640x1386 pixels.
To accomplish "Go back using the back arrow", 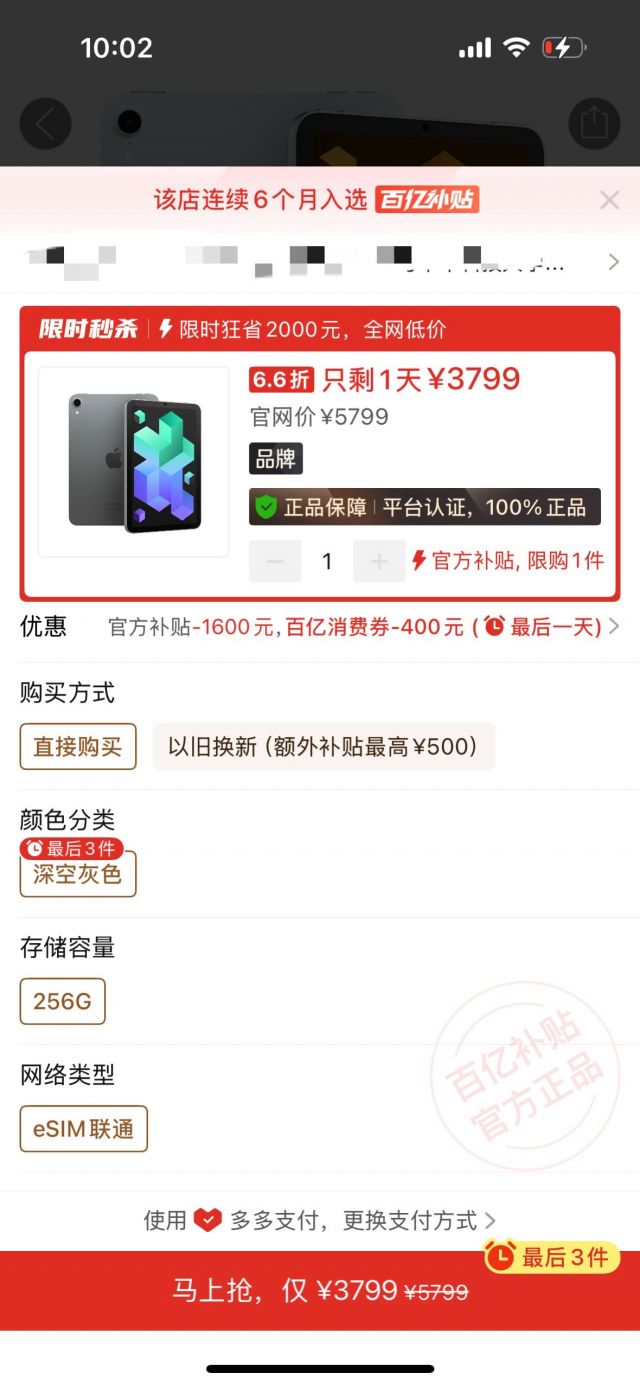I will click(45, 124).
